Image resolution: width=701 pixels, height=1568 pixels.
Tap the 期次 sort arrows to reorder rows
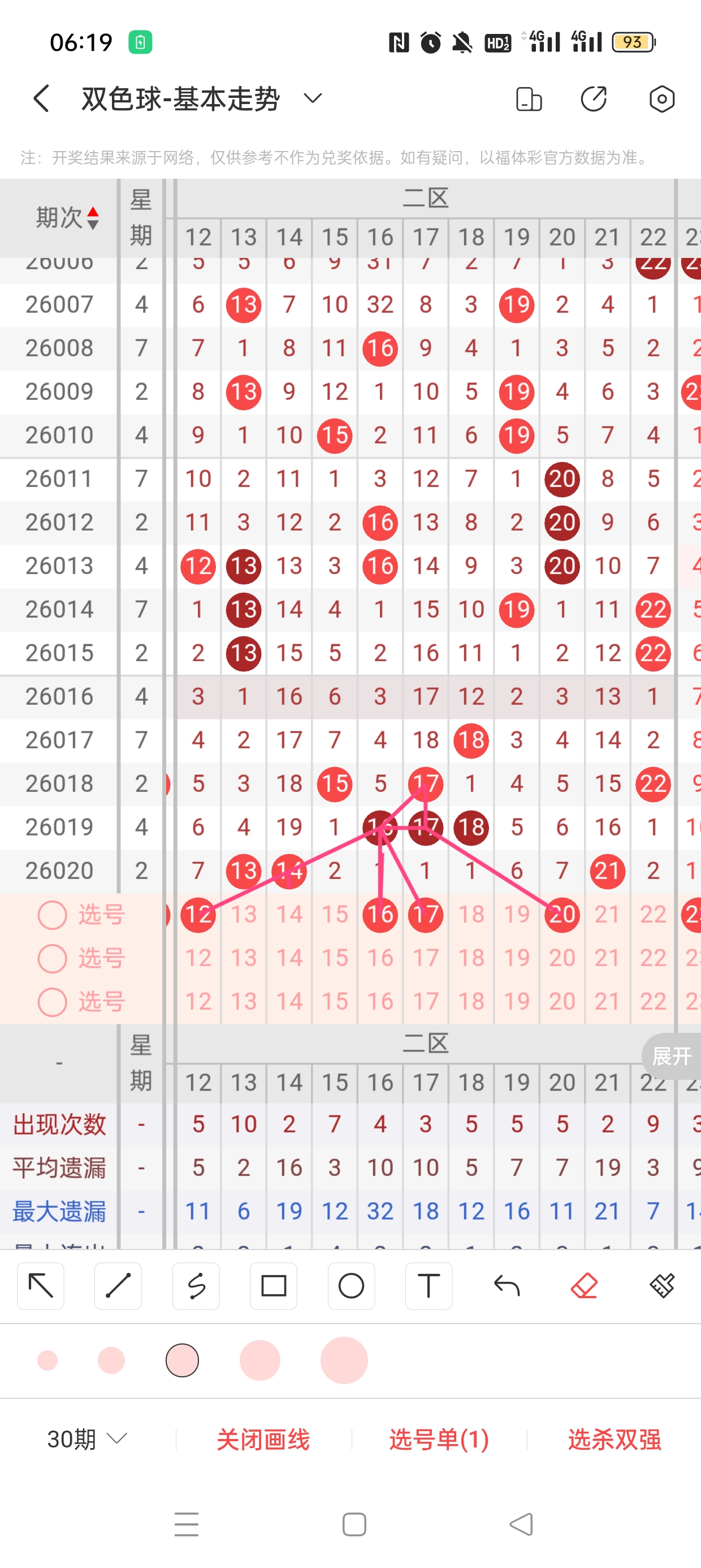[x=93, y=217]
